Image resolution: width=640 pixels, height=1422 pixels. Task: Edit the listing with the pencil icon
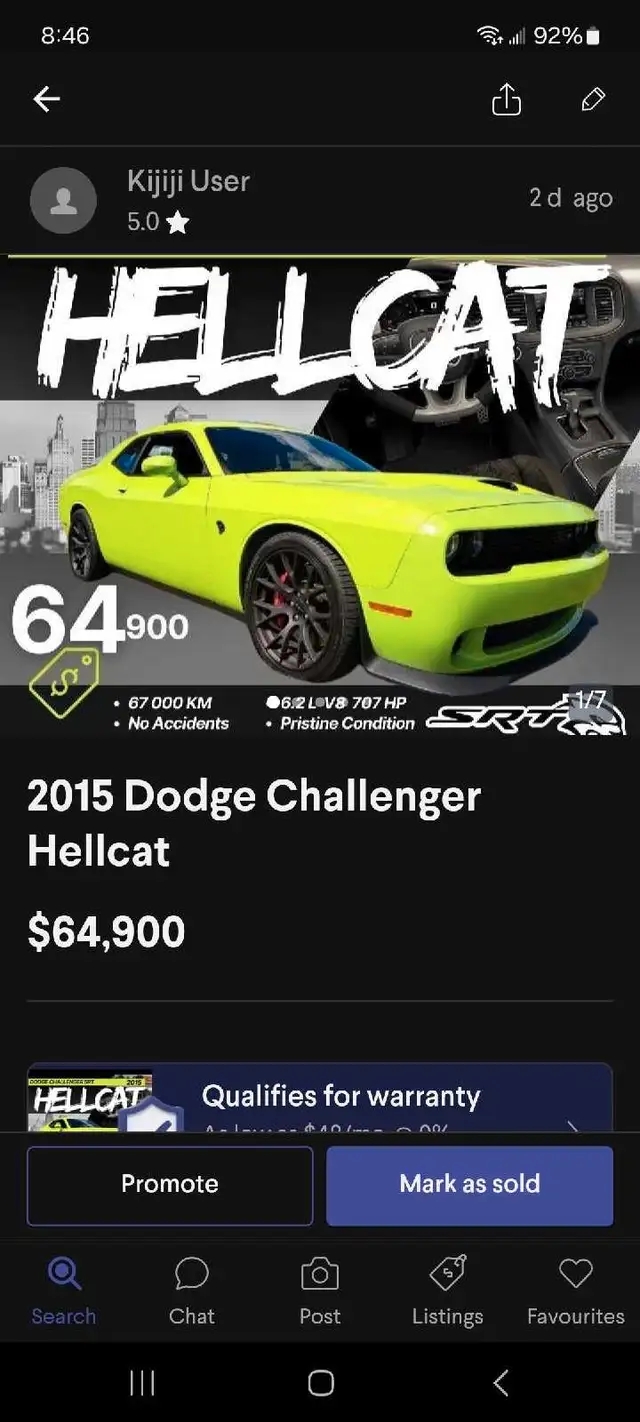click(593, 99)
